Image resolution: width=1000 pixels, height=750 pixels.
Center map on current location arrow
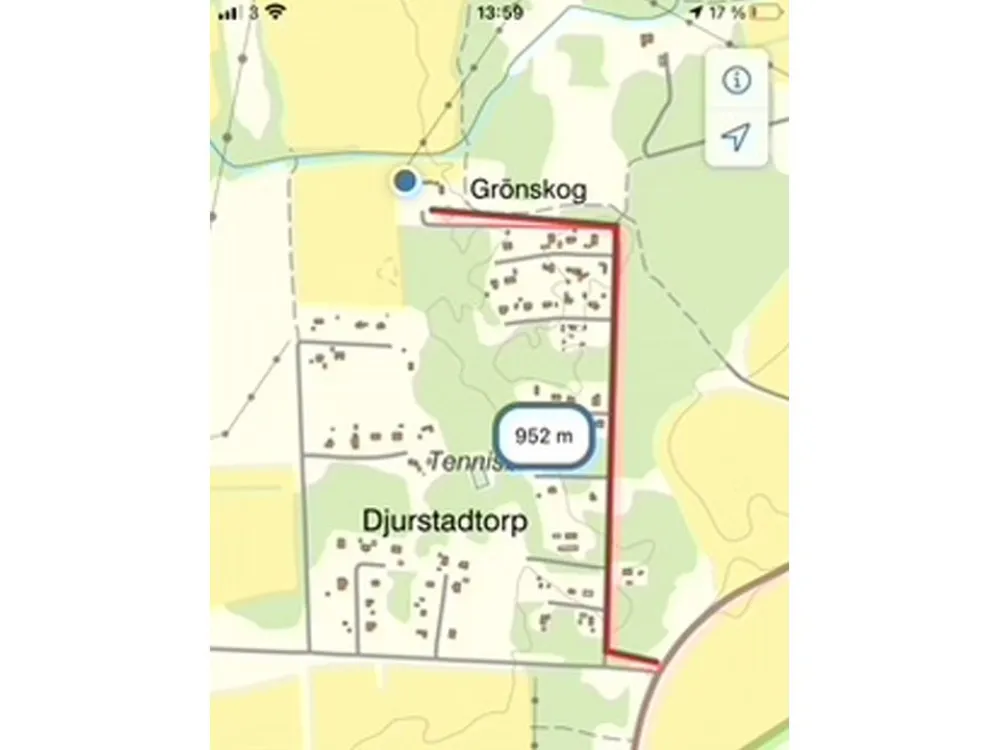click(737, 137)
